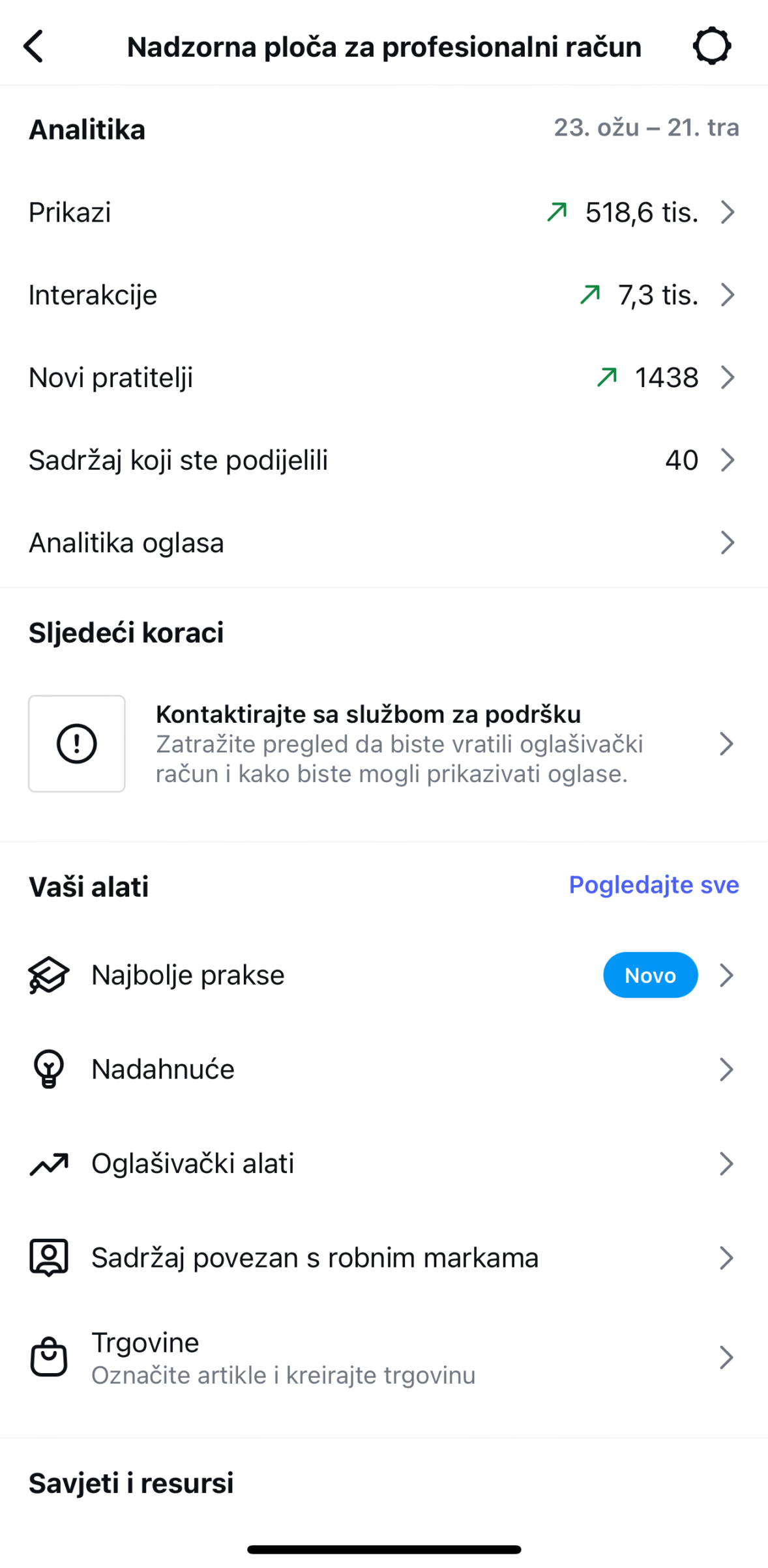Open Sadržaj koji ste podijelili
768x1568 pixels.
coord(383,461)
